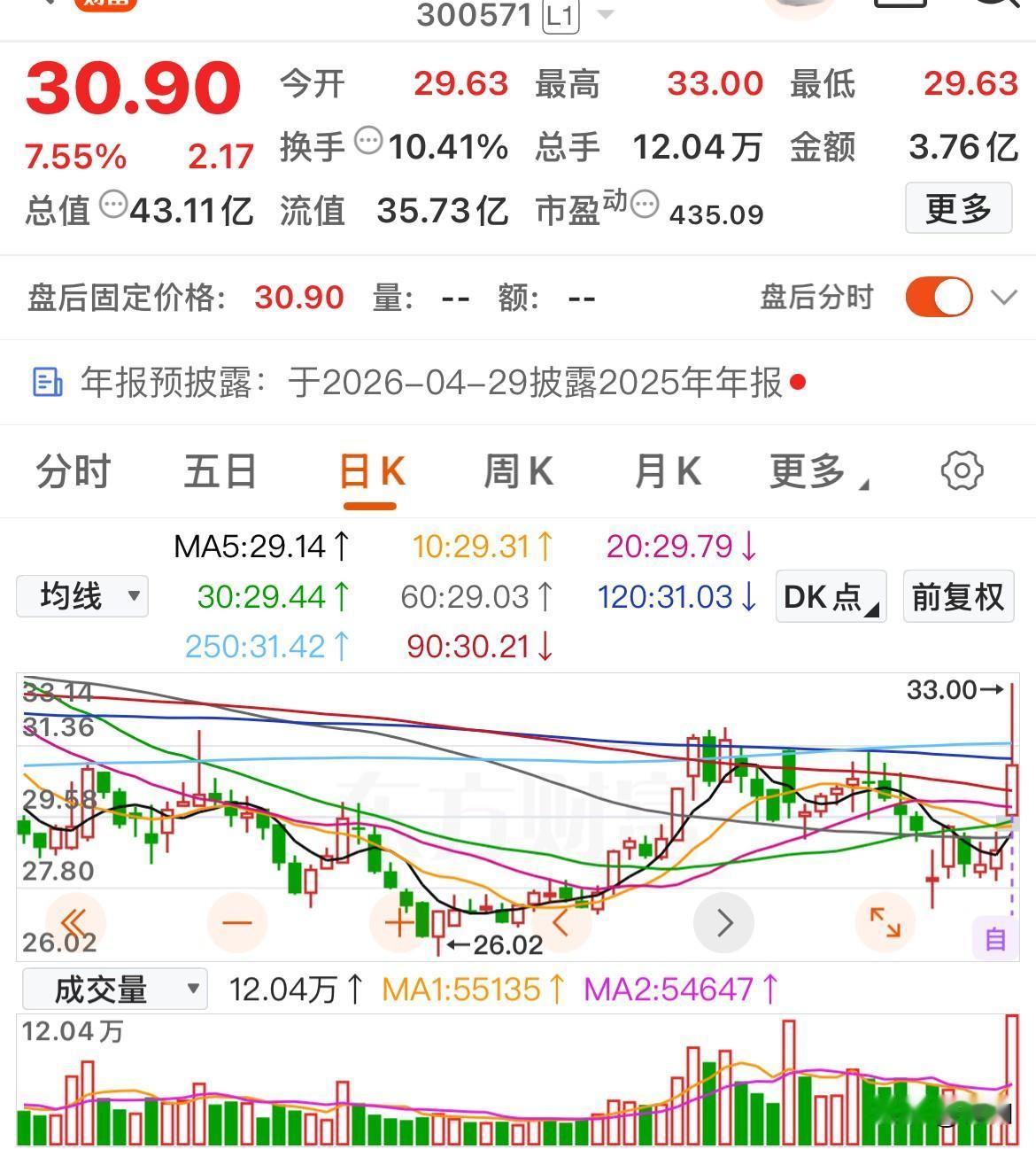Zoom in on the K-line chart with plus icon

[399, 922]
